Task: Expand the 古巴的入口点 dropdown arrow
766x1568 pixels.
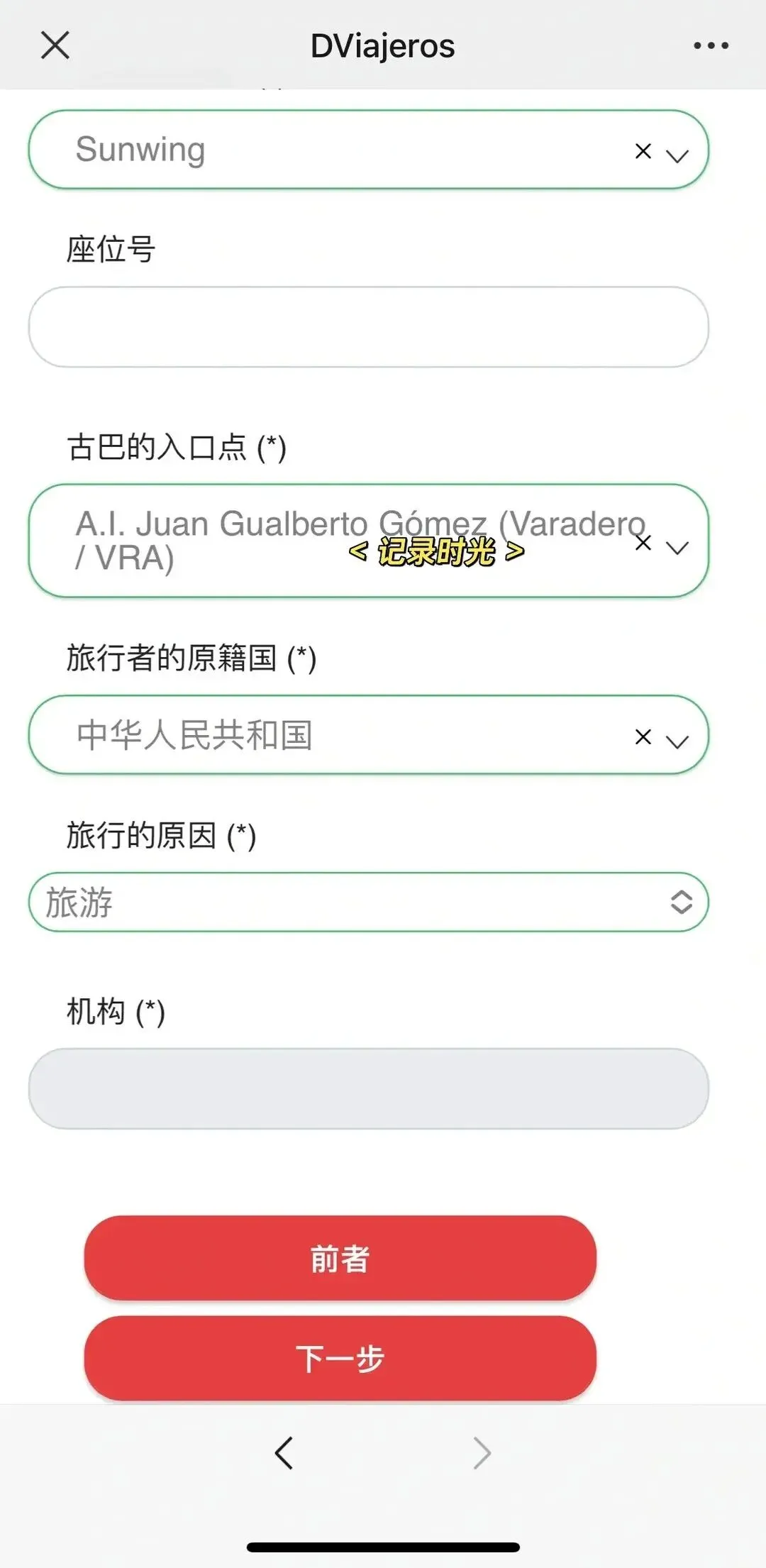Action: 678,547
